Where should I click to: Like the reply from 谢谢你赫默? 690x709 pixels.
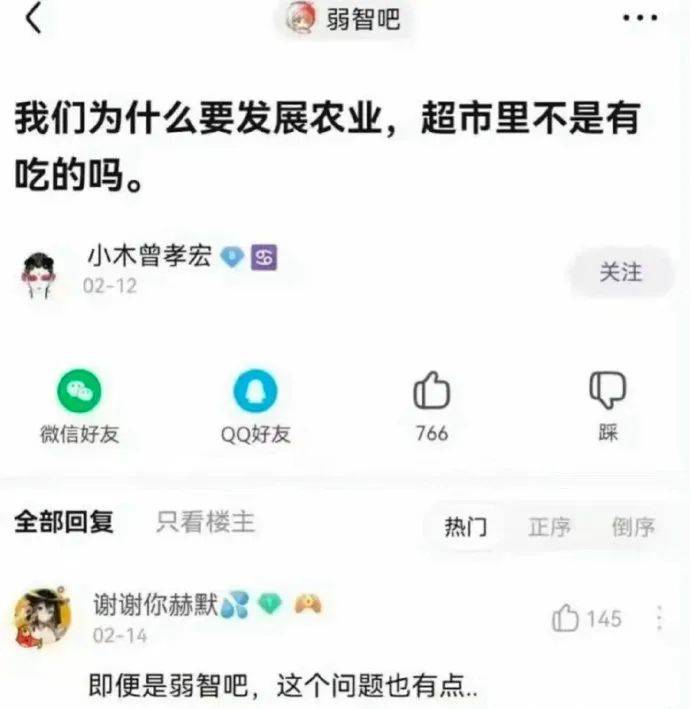point(566,619)
